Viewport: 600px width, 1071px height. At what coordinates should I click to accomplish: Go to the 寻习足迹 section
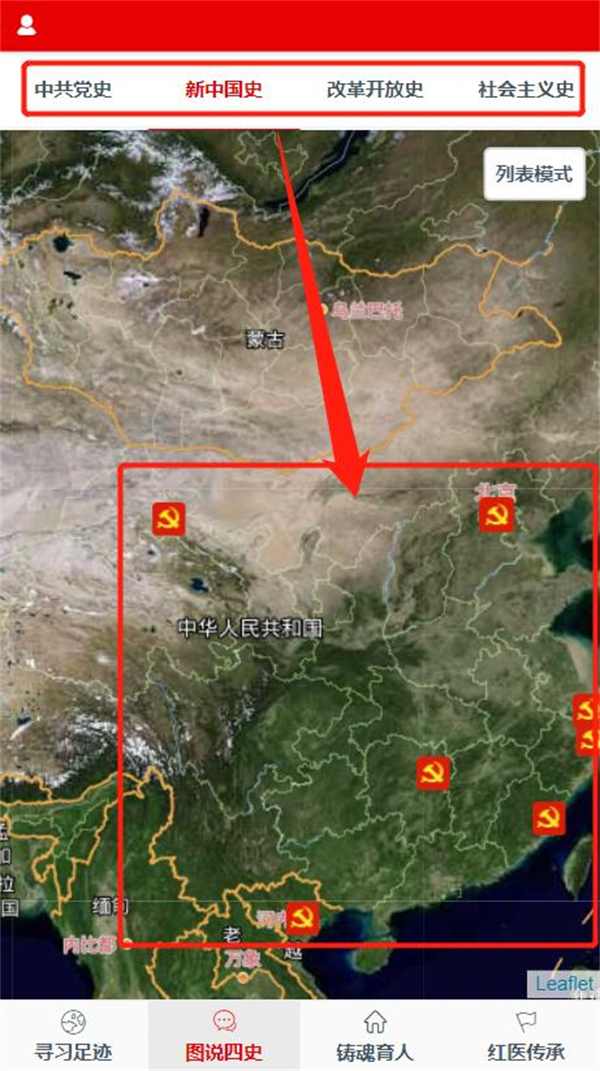[74, 1036]
